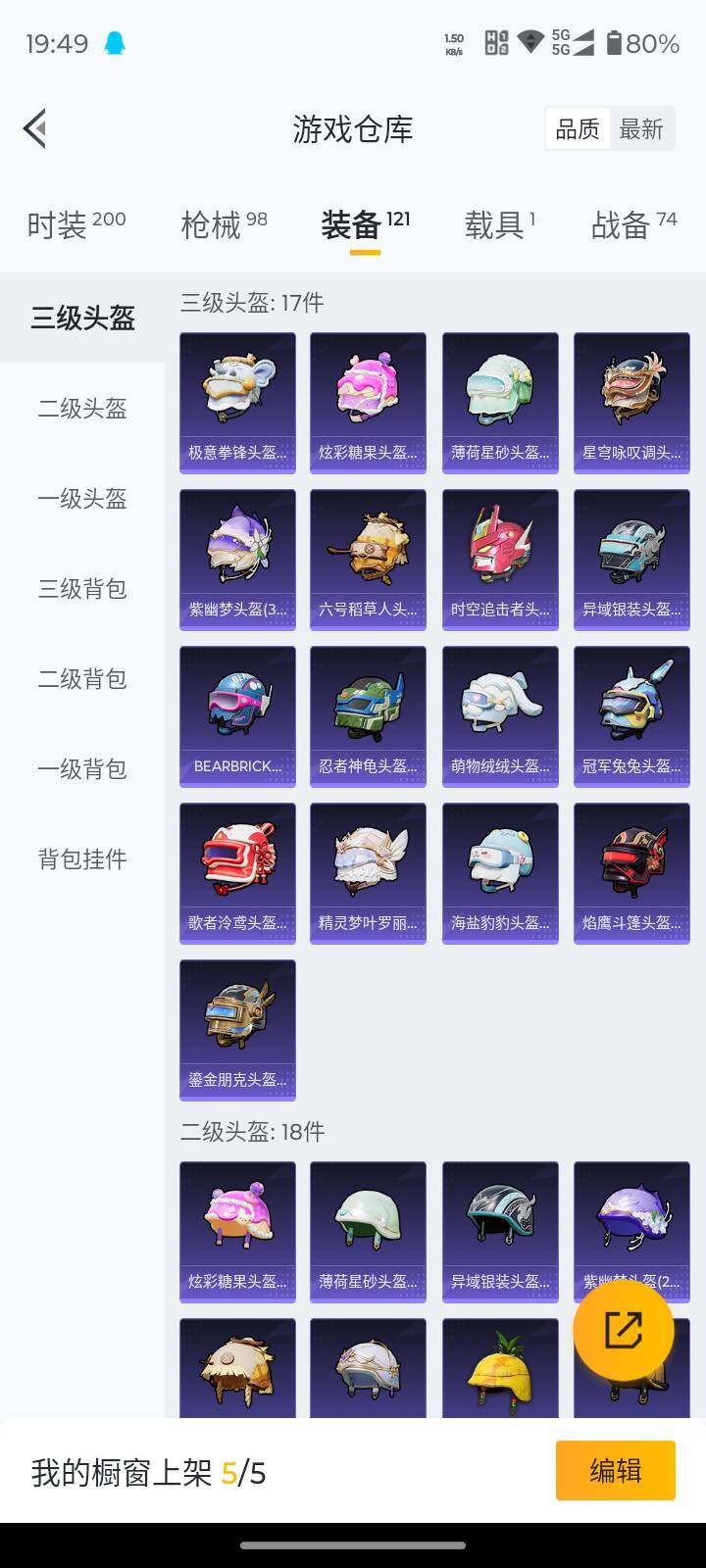Show the 一级背包 category
This screenshot has width=706, height=1568.
click(82, 769)
